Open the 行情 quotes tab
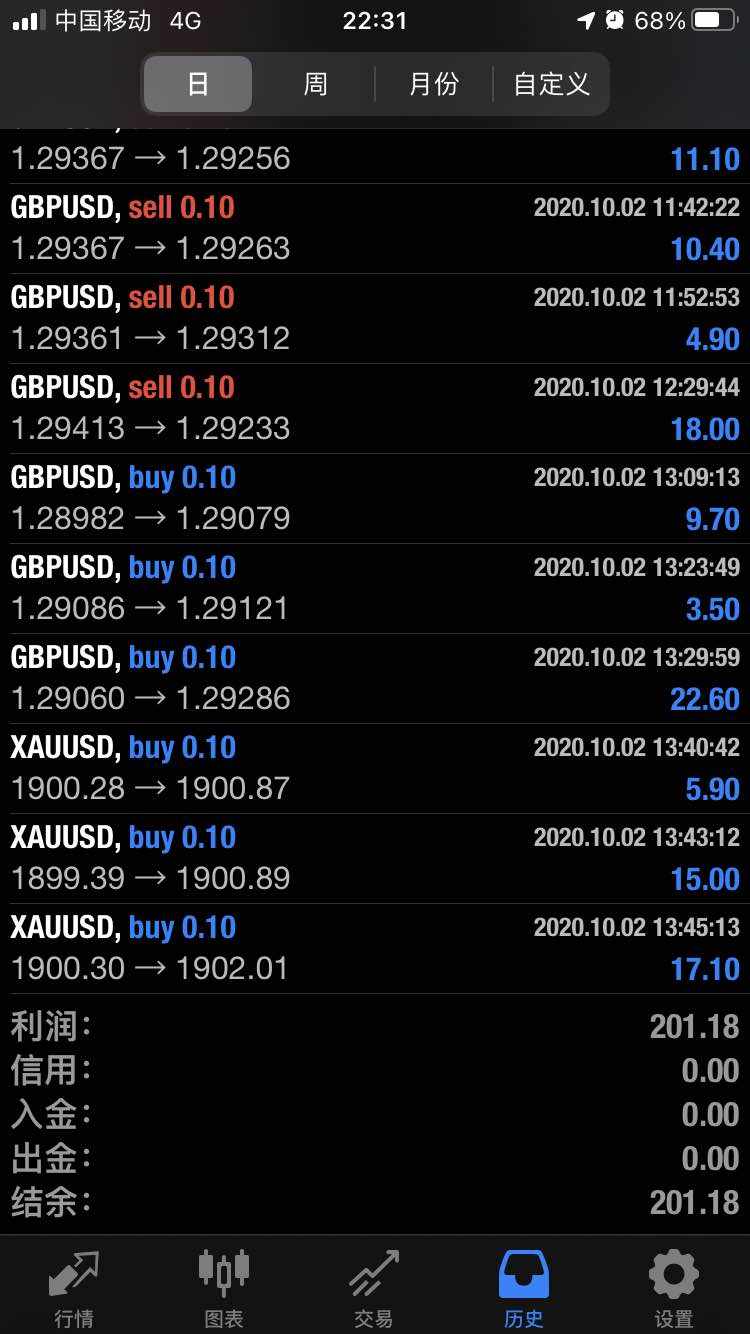750x1334 pixels. point(75,1288)
